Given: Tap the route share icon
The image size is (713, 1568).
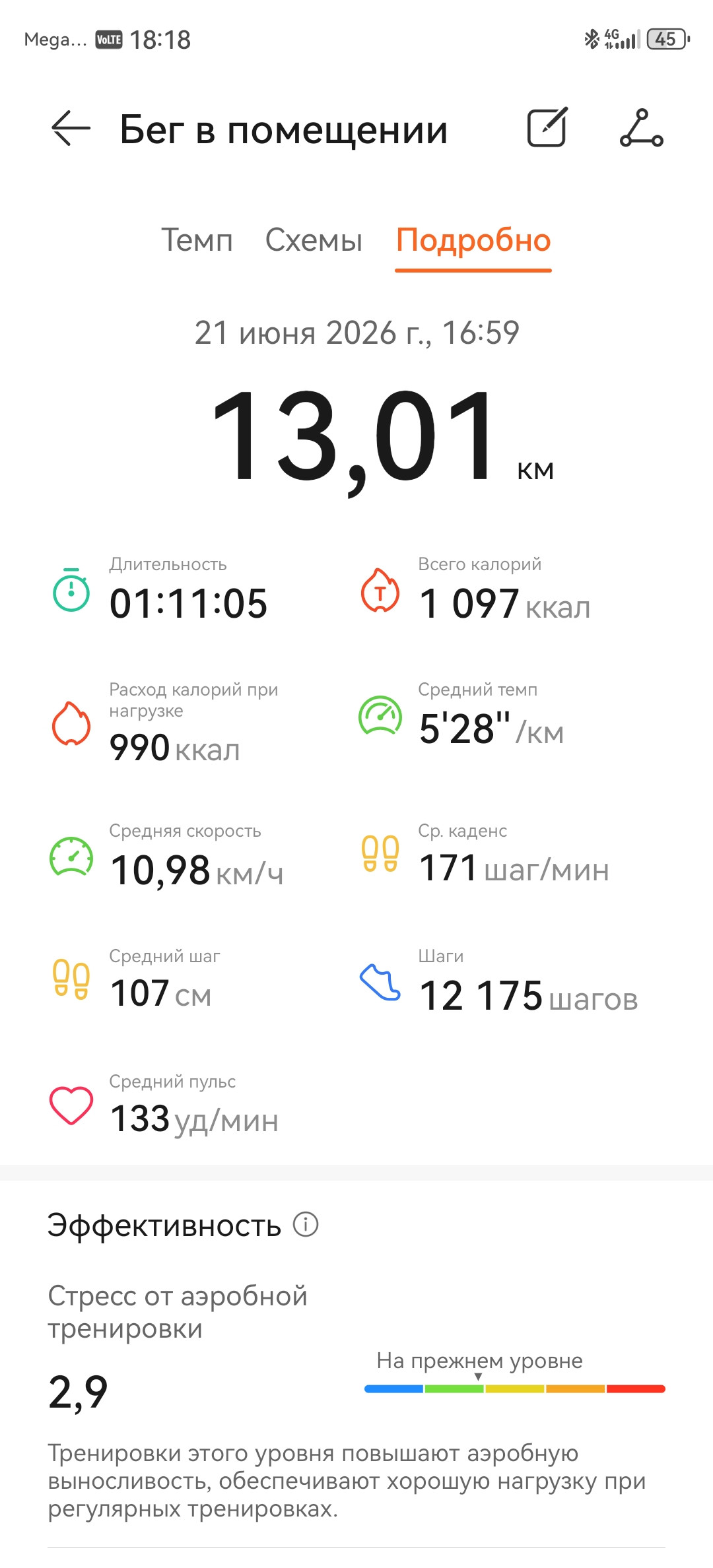Looking at the screenshot, I should click(642, 127).
